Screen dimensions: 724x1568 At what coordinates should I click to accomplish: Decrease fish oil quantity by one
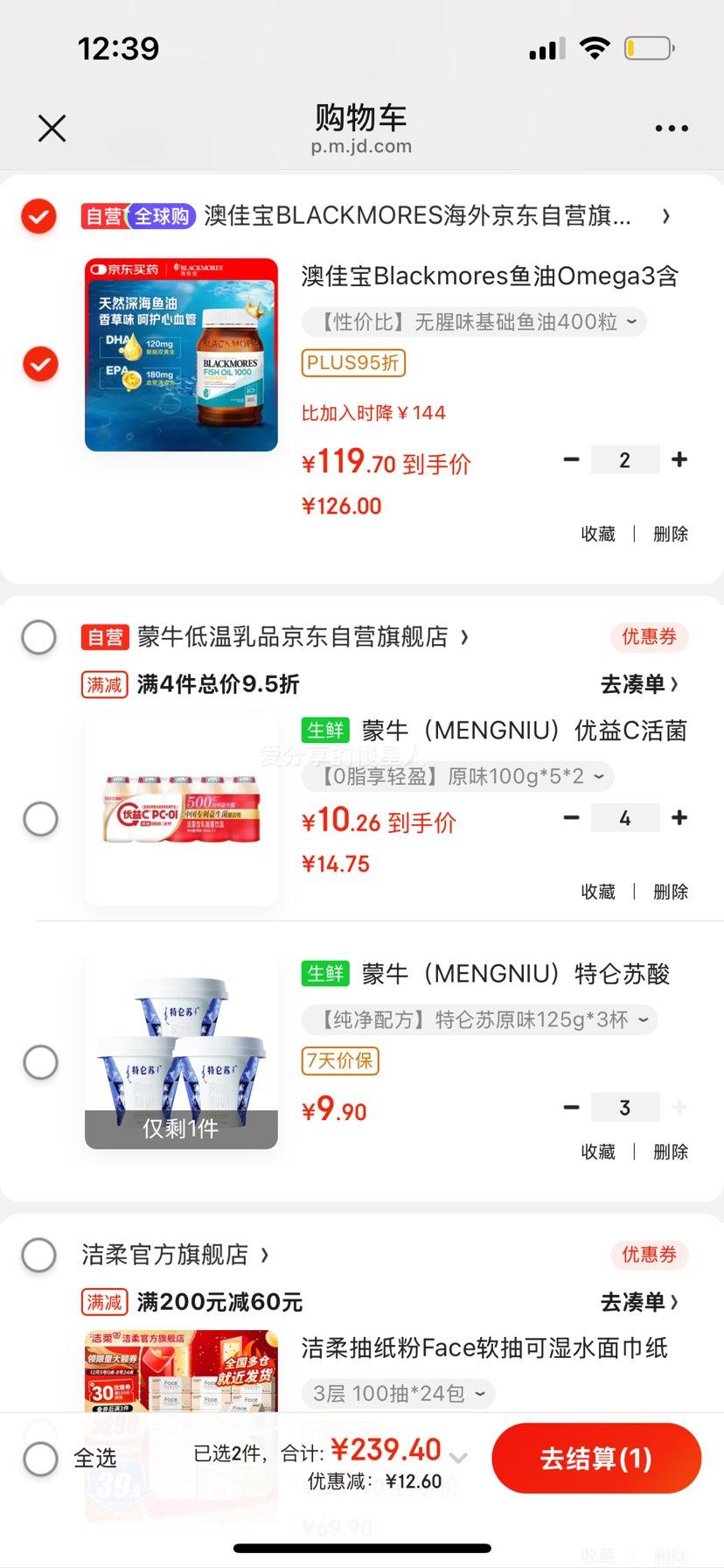pyautogui.click(x=572, y=459)
